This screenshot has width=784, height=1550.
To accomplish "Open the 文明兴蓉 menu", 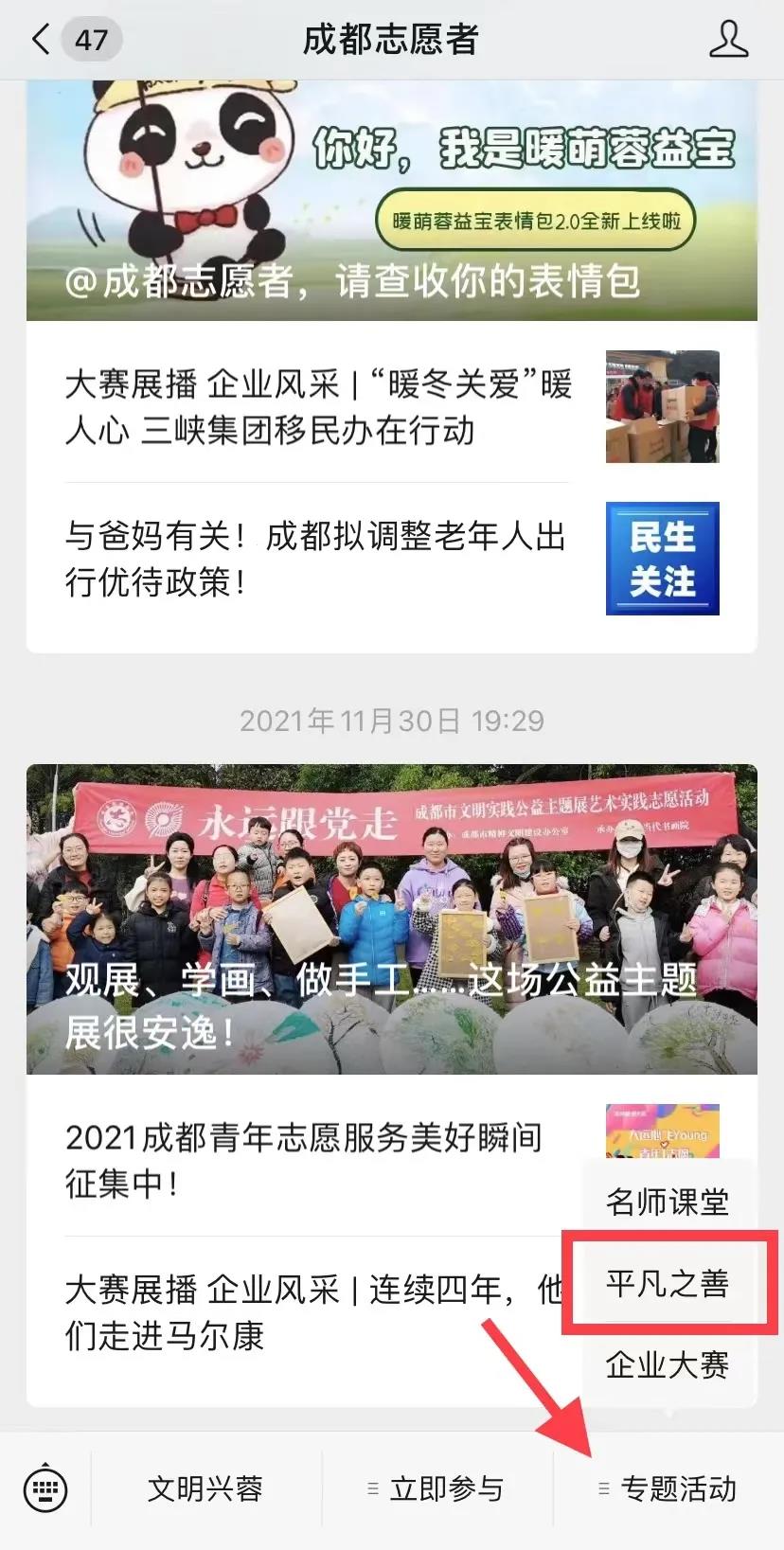I will pyautogui.click(x=205, y=1489).
